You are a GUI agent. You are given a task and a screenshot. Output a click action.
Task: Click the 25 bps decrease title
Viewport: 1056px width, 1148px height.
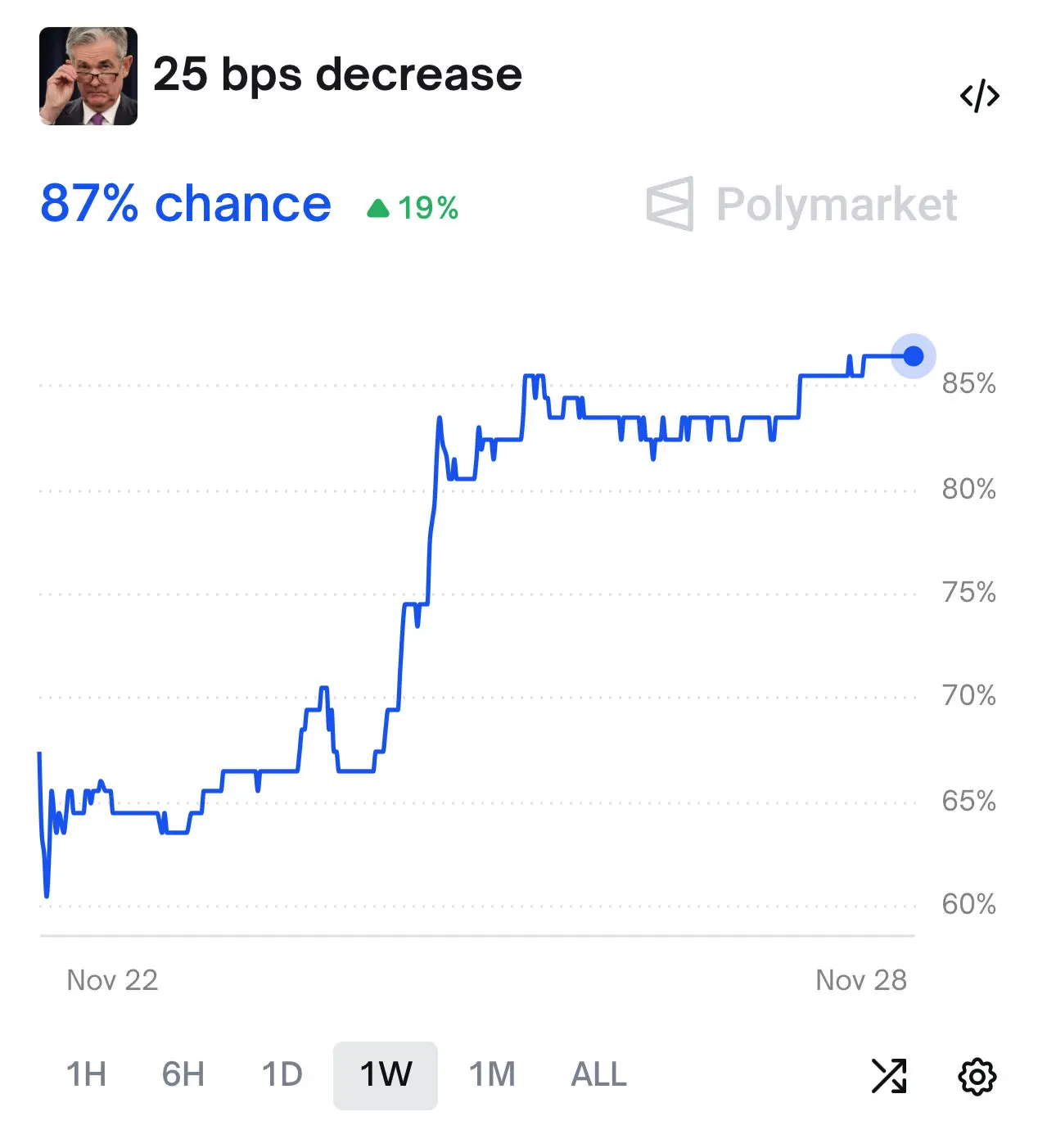[337, 75]
